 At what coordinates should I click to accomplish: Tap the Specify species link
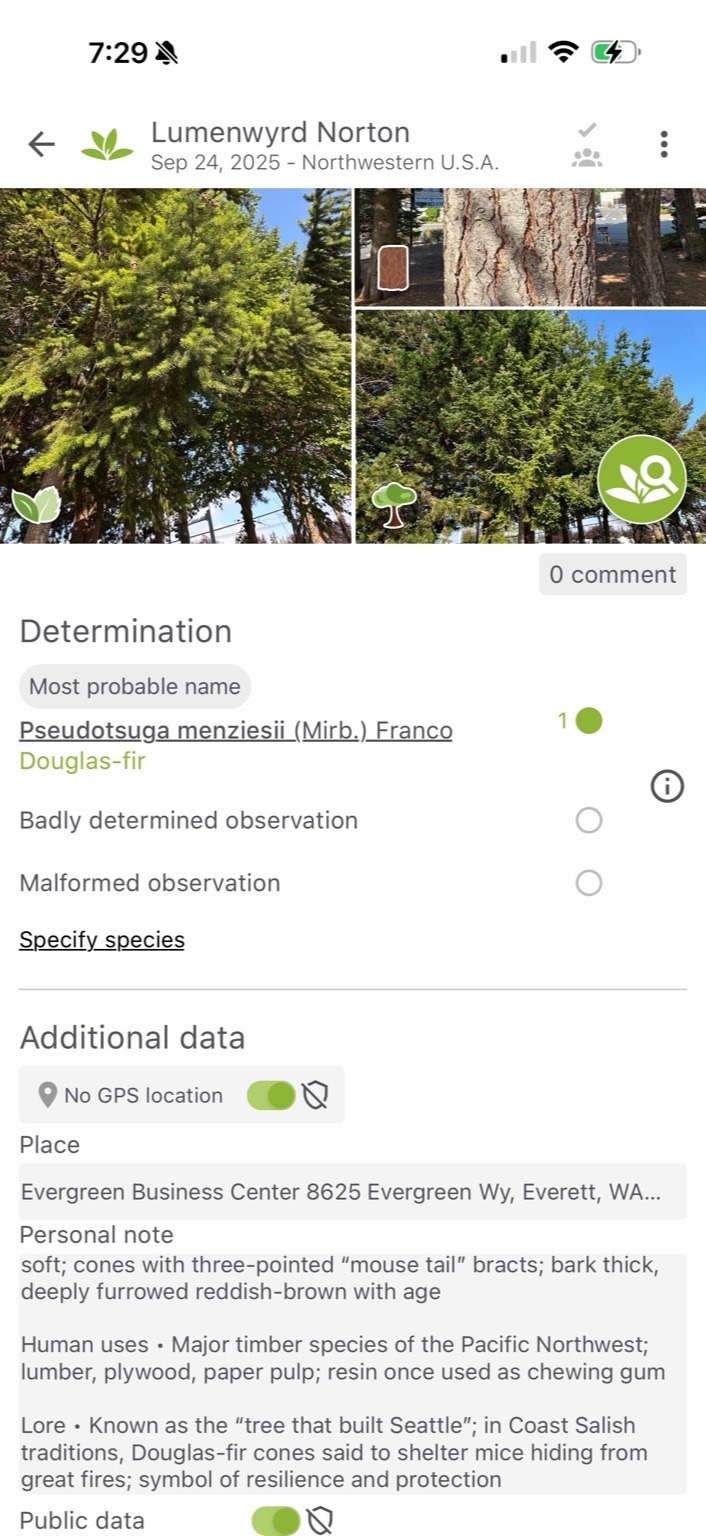[102, 940]
